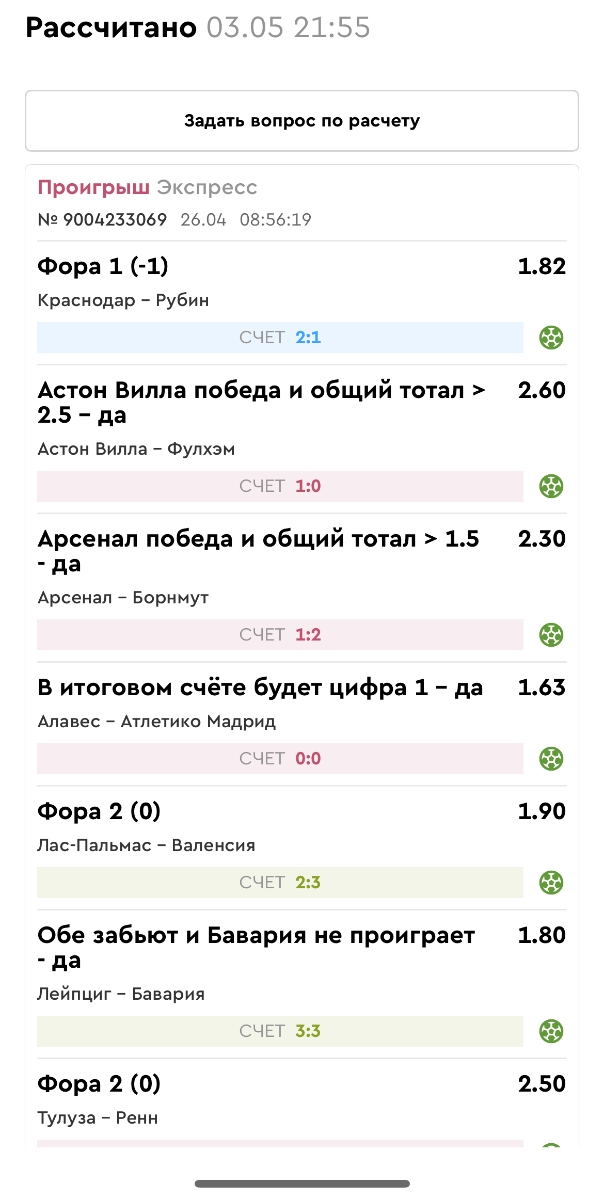Open the Арсенал – Борнмут bet row
Viewport: 604px width, 1200px height.
(x=302, y=588)
